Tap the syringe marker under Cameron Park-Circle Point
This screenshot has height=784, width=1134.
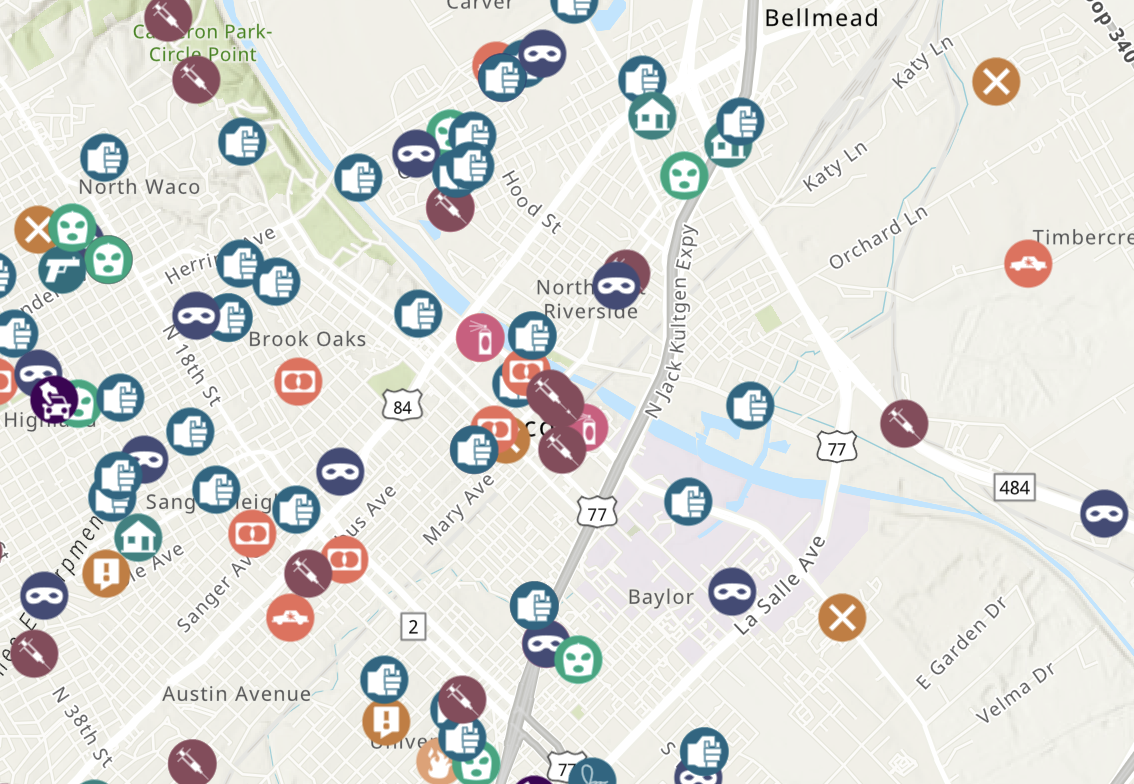[x=196, y=79]
